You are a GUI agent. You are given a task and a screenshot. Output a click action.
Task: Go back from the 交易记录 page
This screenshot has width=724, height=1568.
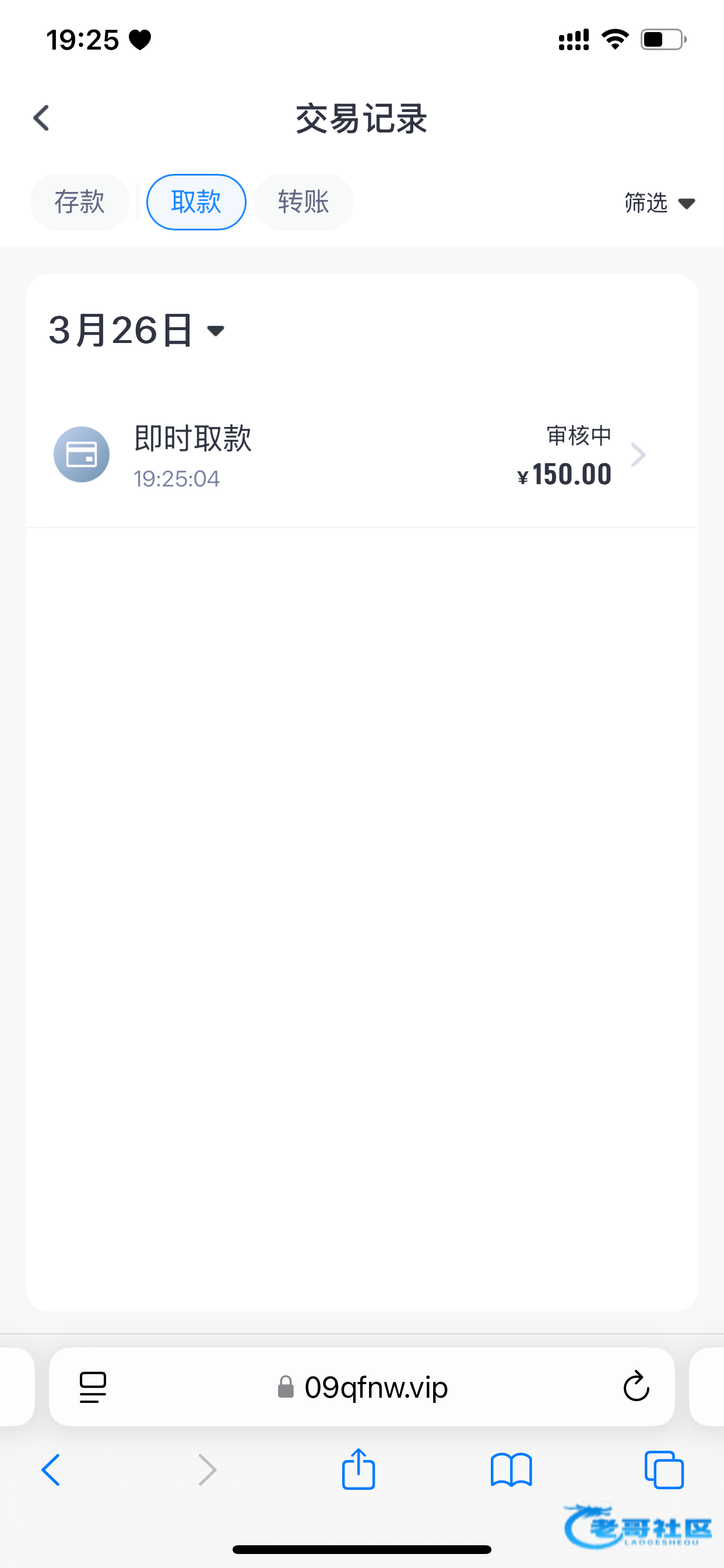(41, 118)
